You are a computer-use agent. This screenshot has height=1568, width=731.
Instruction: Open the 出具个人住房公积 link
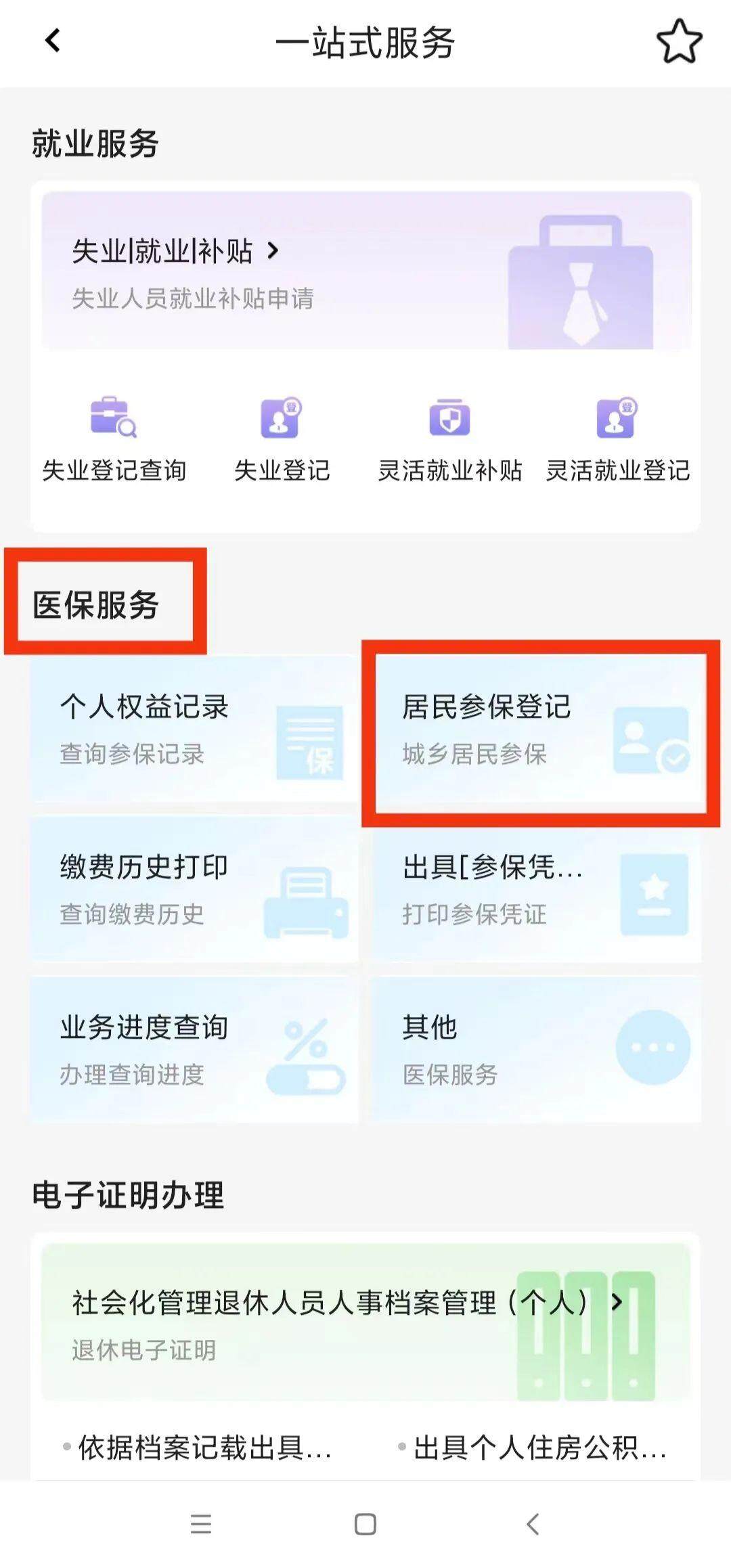538,1448
